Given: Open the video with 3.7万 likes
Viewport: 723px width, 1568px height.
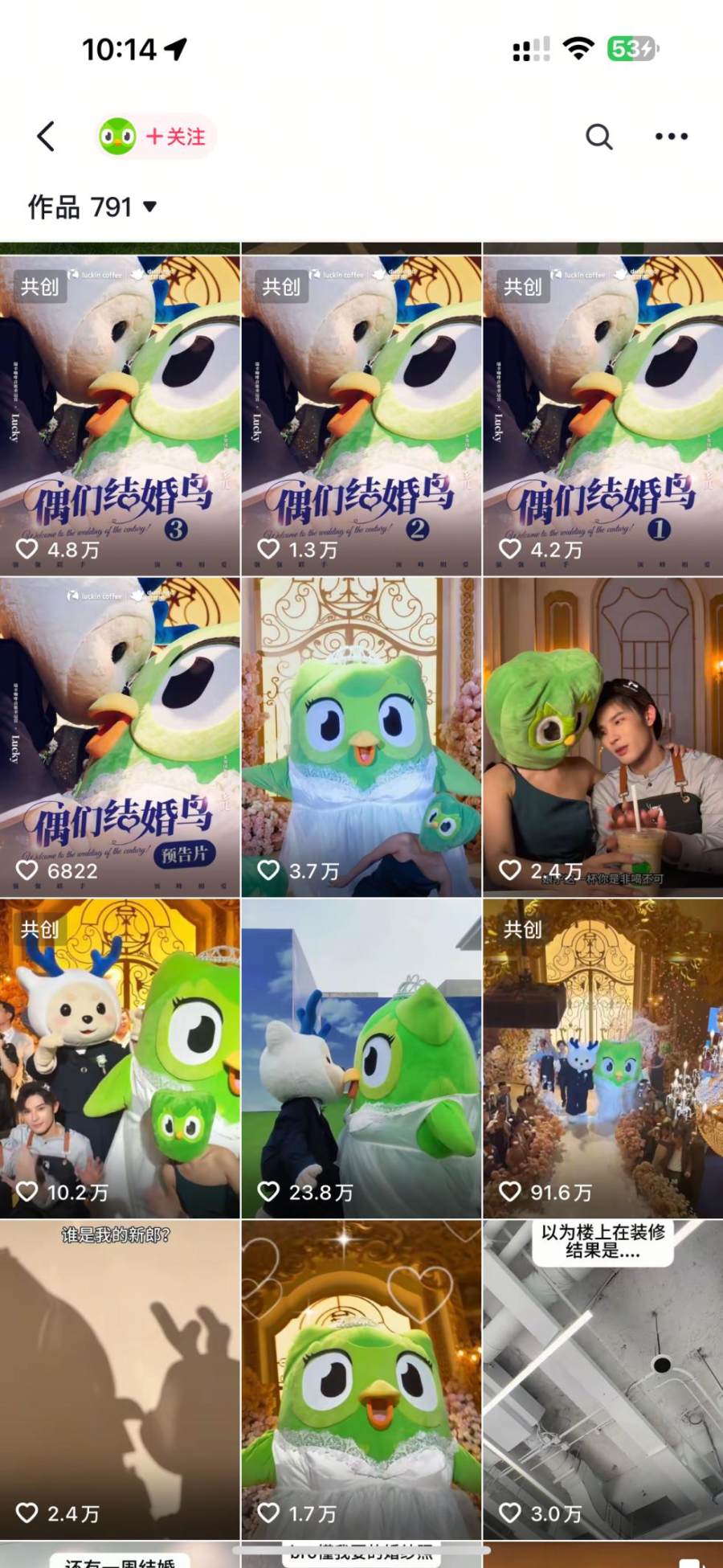Looking at the screenshot, I should point(361,735).
